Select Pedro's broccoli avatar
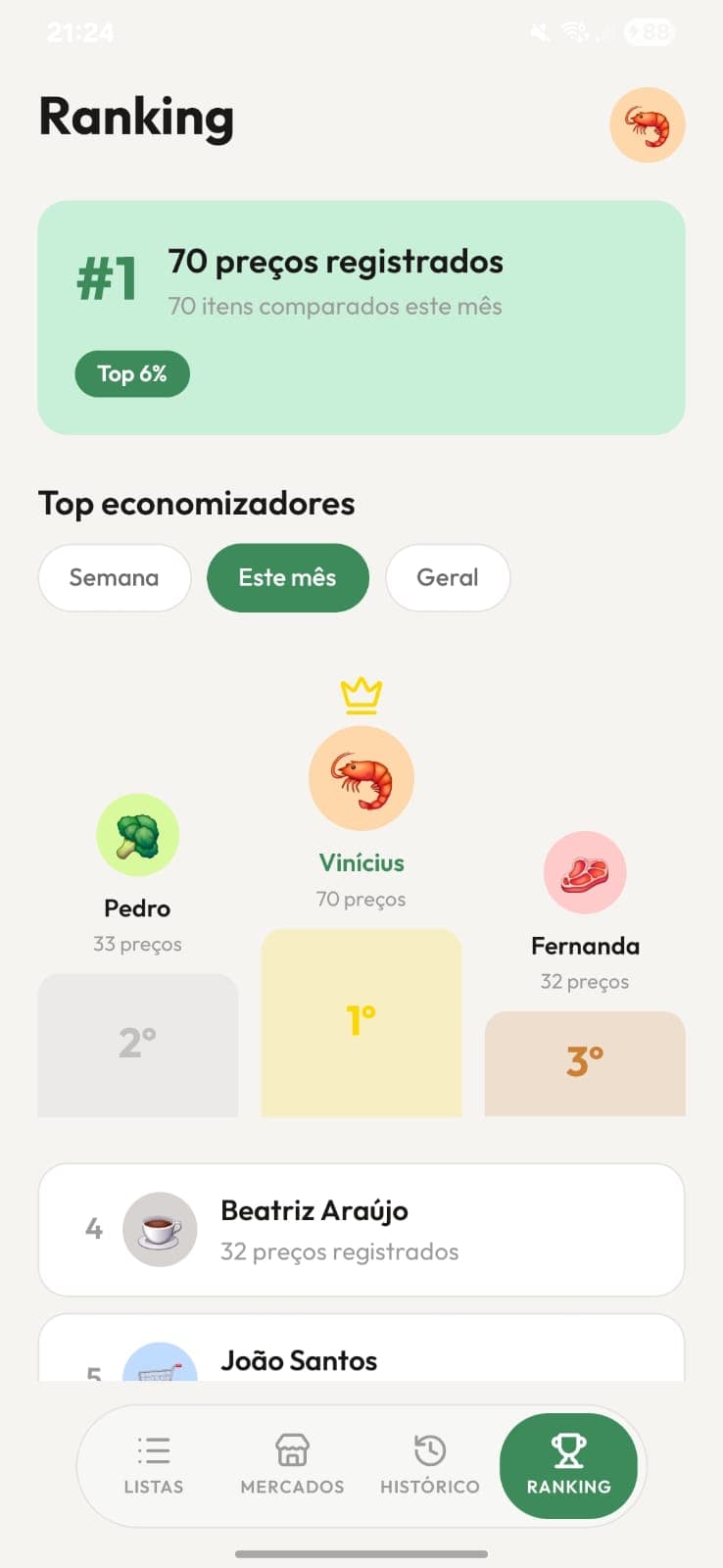The image size is (723, 1568). (137, 835)
